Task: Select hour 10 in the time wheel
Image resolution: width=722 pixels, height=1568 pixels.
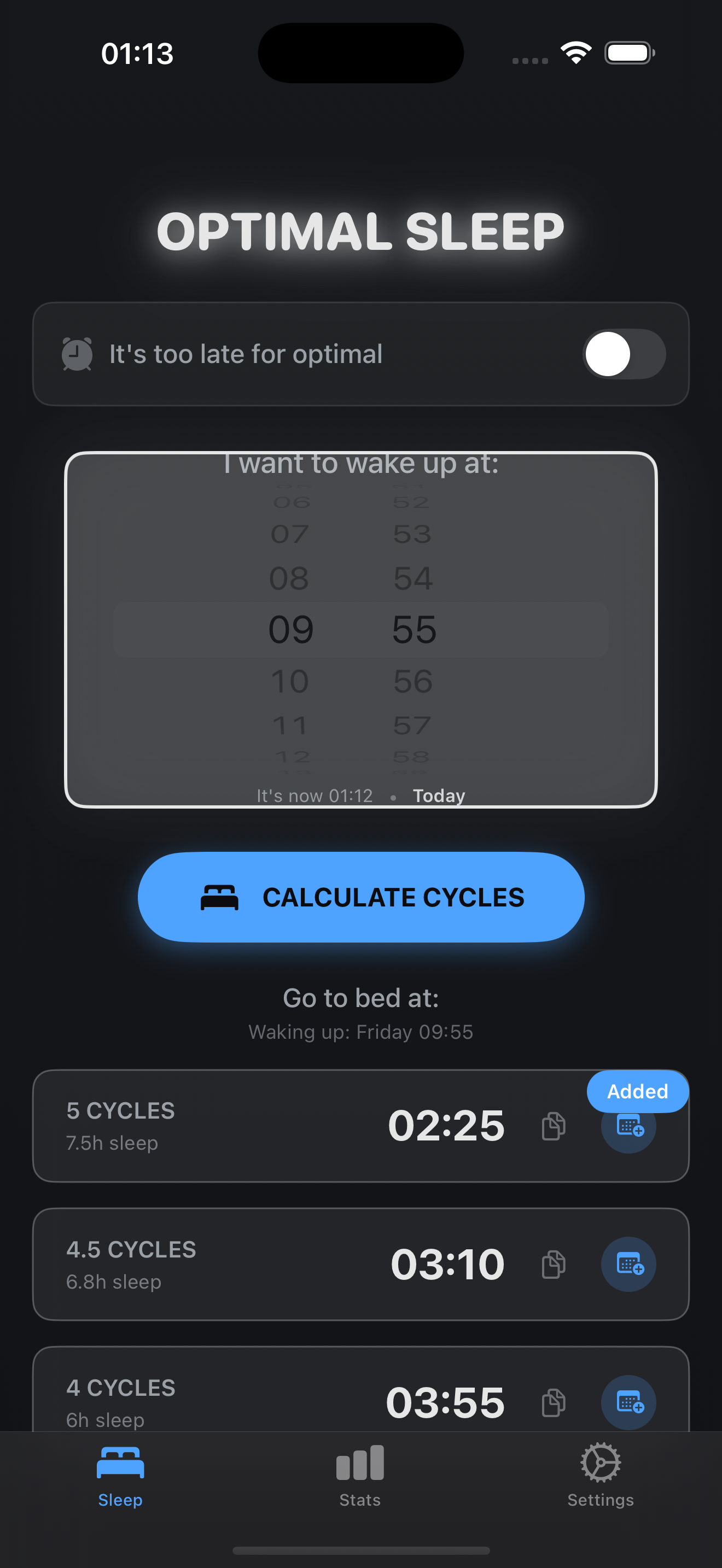Action: point(290,681)
